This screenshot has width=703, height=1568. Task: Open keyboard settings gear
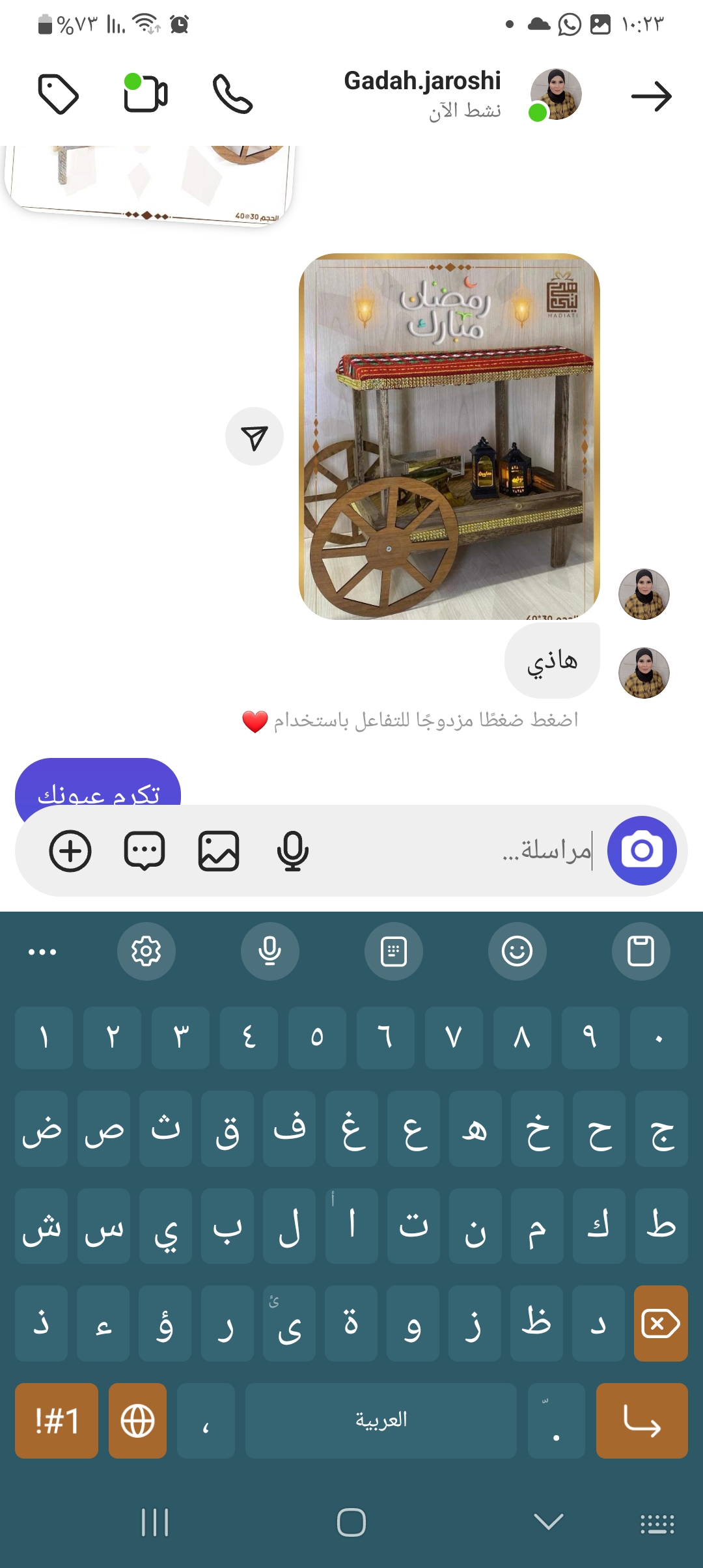[x=146, y=951]
